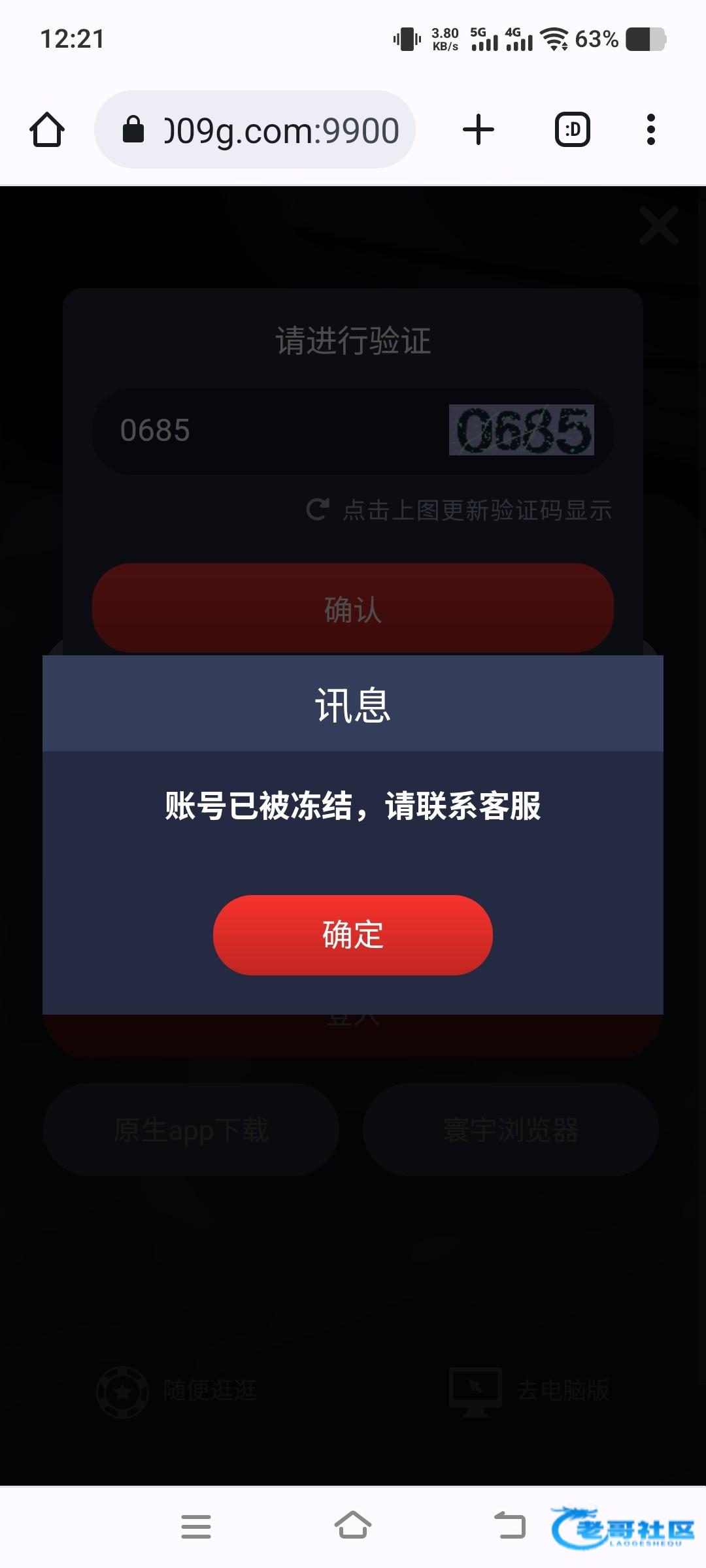Confirm the frozen account message with 确定

353,935
